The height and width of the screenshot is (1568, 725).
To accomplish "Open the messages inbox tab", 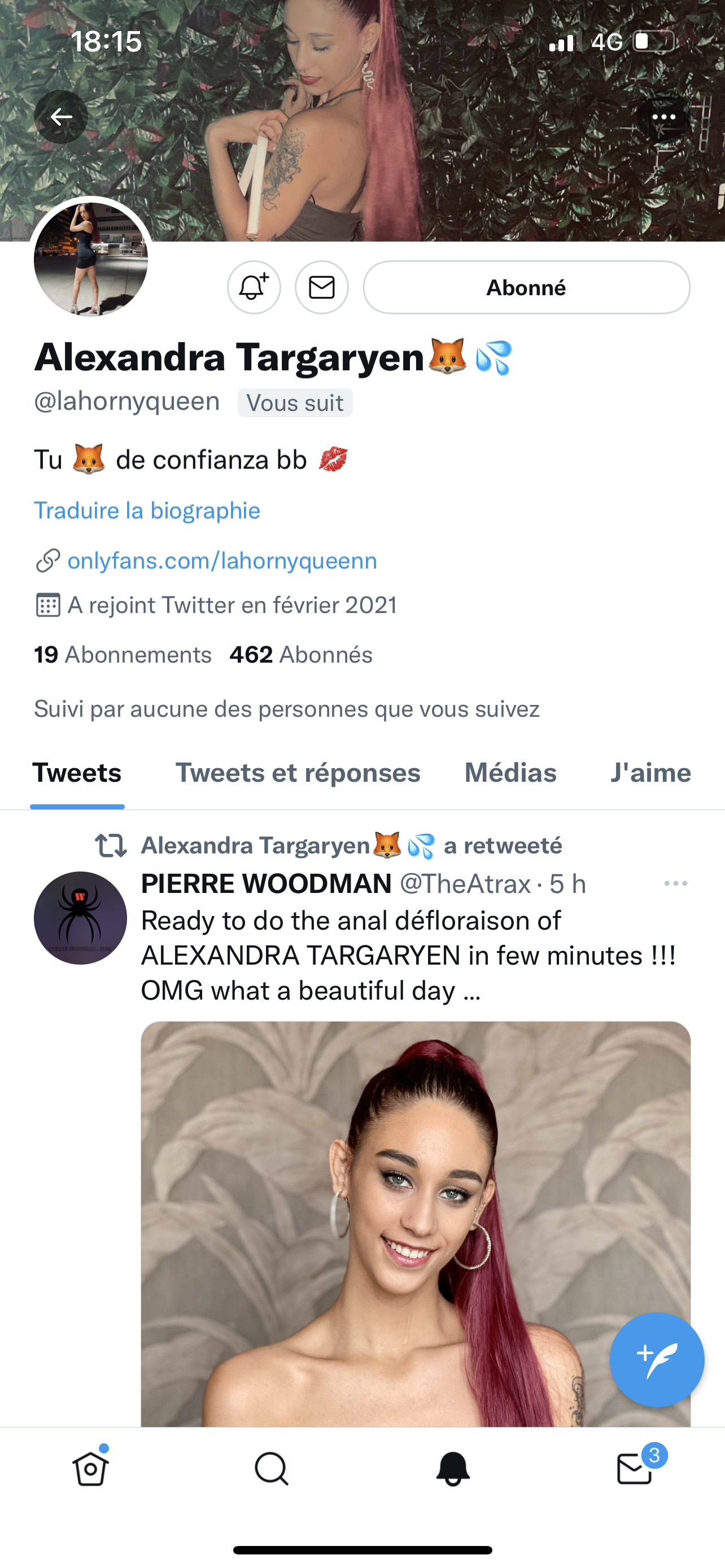I will pyautogui.click(x=634, y=1469).
